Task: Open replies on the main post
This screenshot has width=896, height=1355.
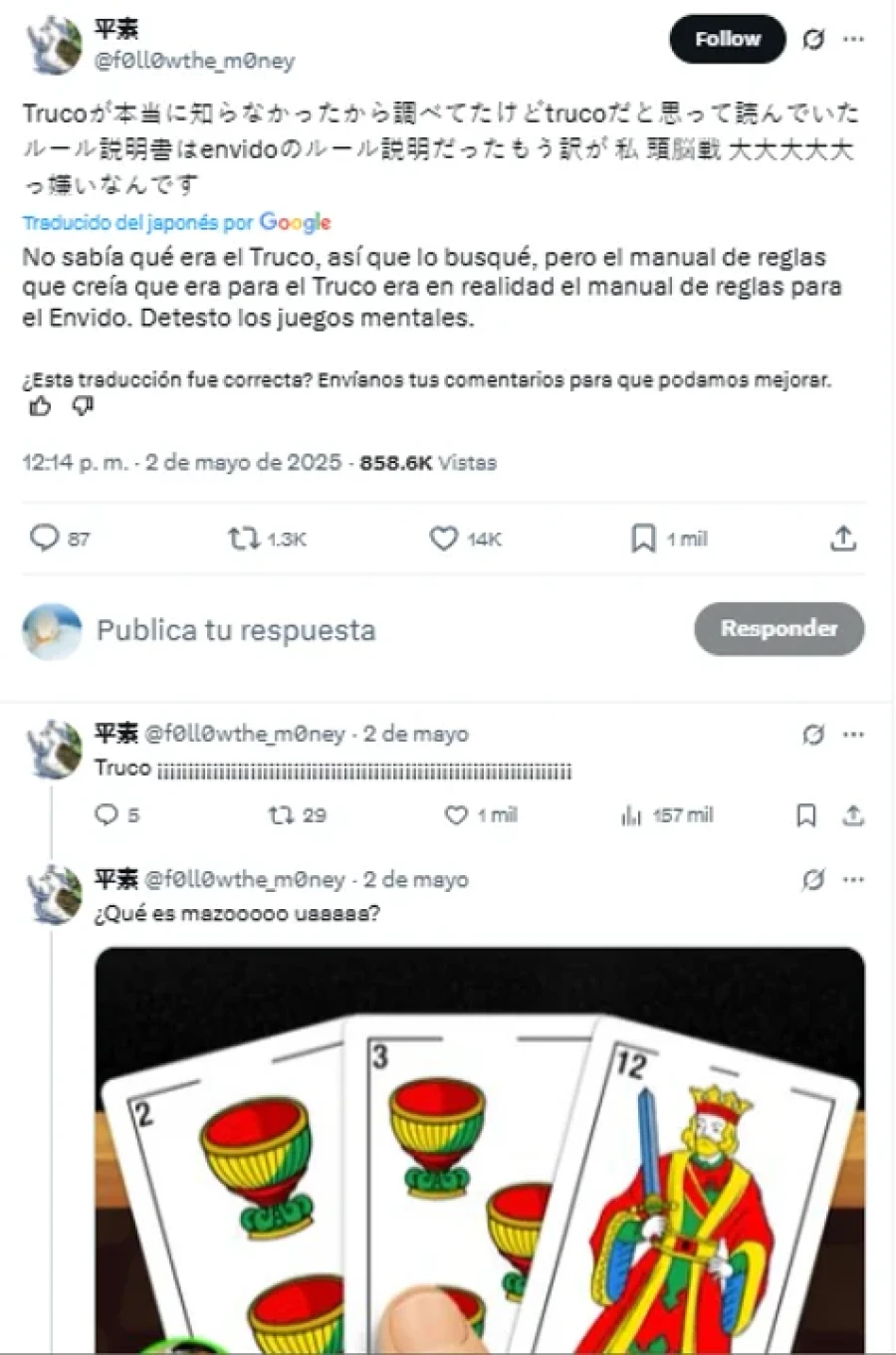Action: pyautogui.click(x=45, y=539)
